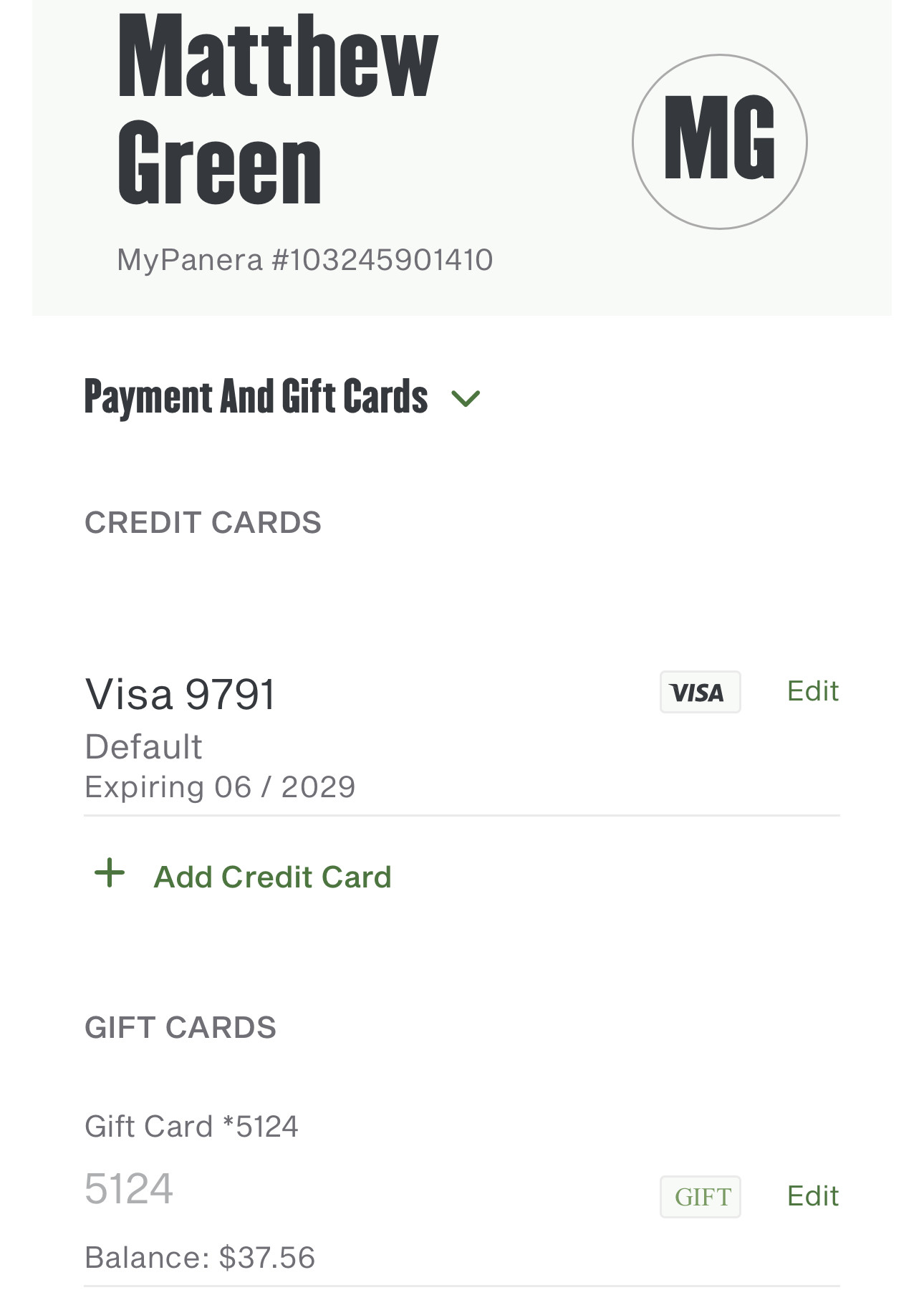The height and width of the screenshot is (1290, 924).
Task: Collapse the Payment And Gift Cards section
Action: coord(465,398)
